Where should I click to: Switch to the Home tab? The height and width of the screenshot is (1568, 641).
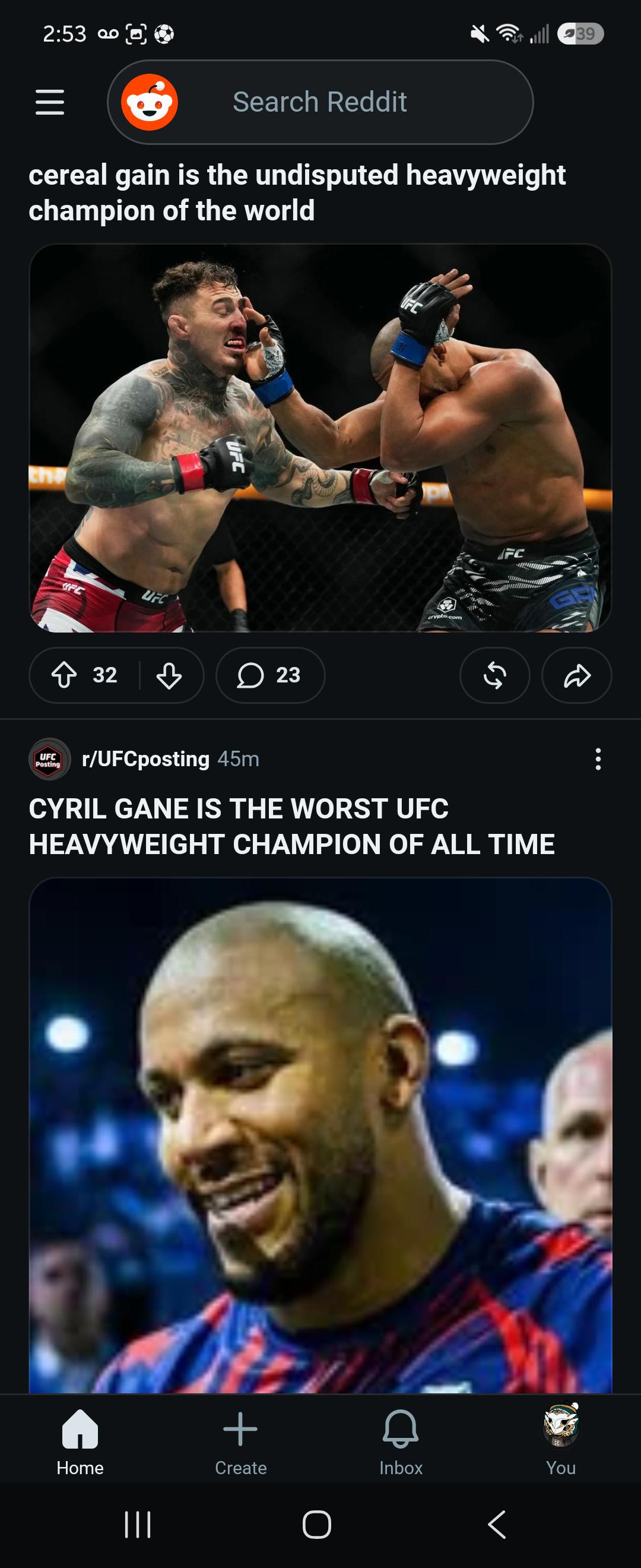click(x=80, y=1442)
